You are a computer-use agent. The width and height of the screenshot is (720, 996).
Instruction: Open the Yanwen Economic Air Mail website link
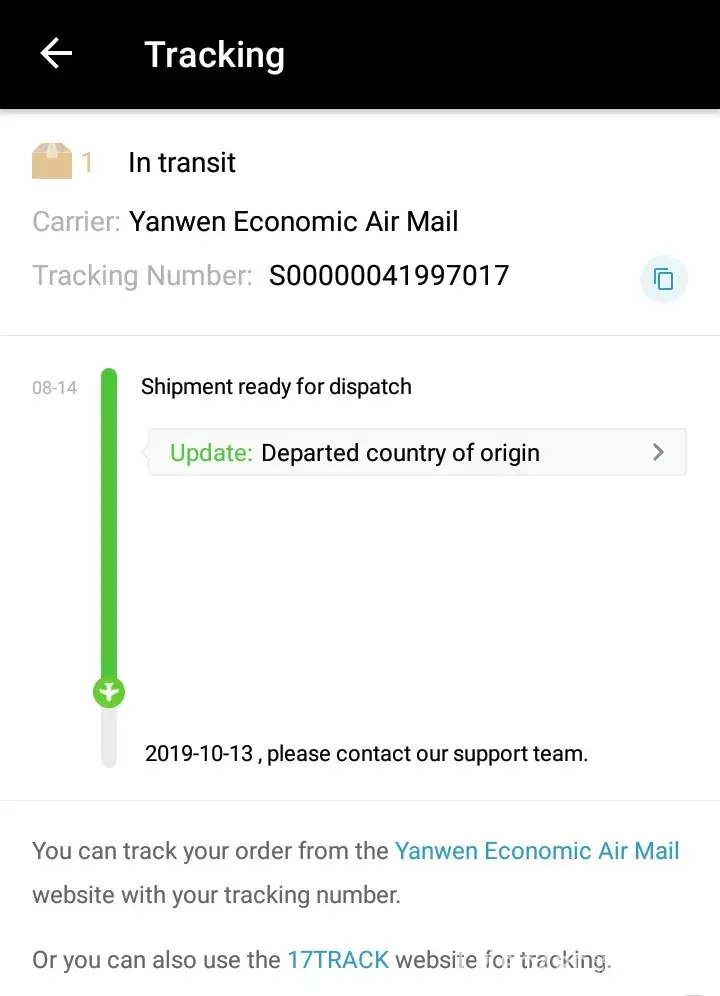(x=536, y=851)
